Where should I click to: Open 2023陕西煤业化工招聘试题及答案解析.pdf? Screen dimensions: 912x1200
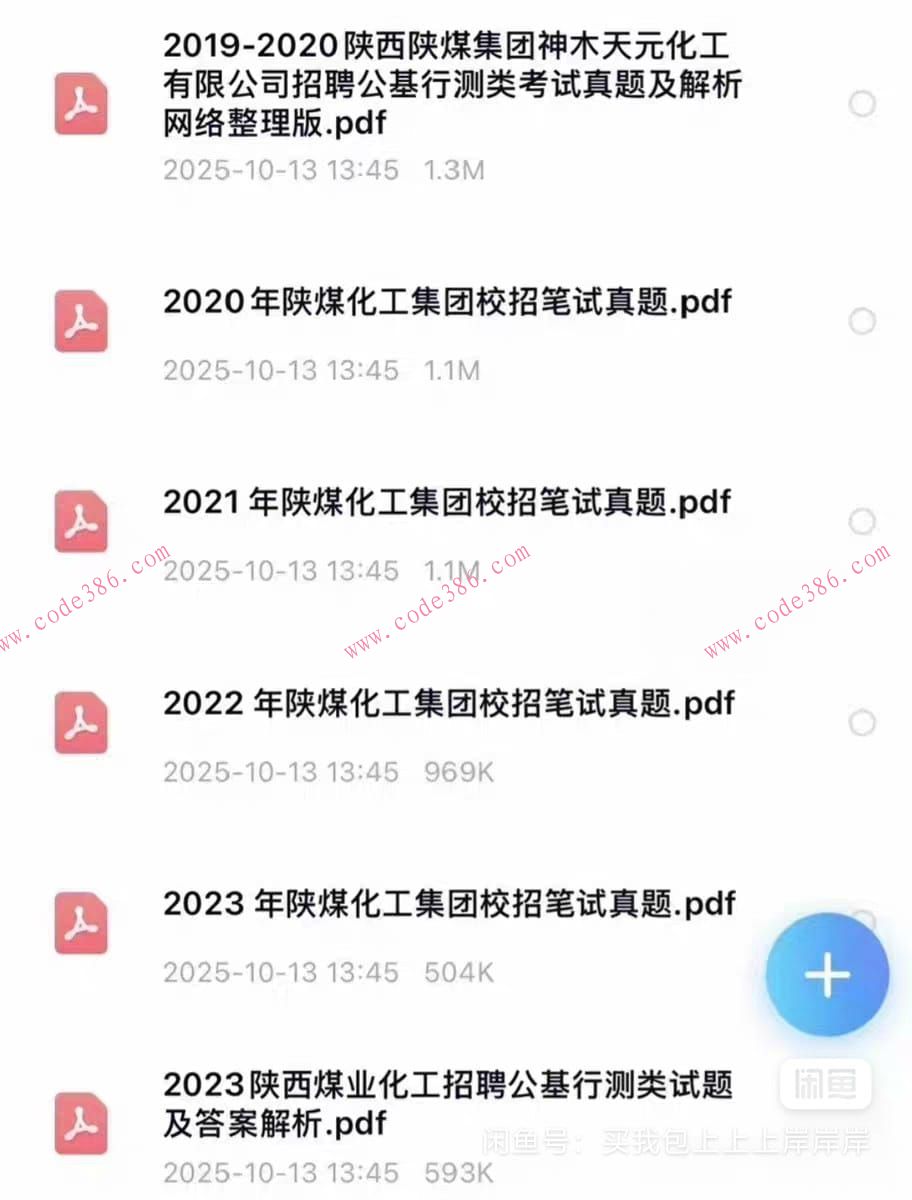[449, 1103]
